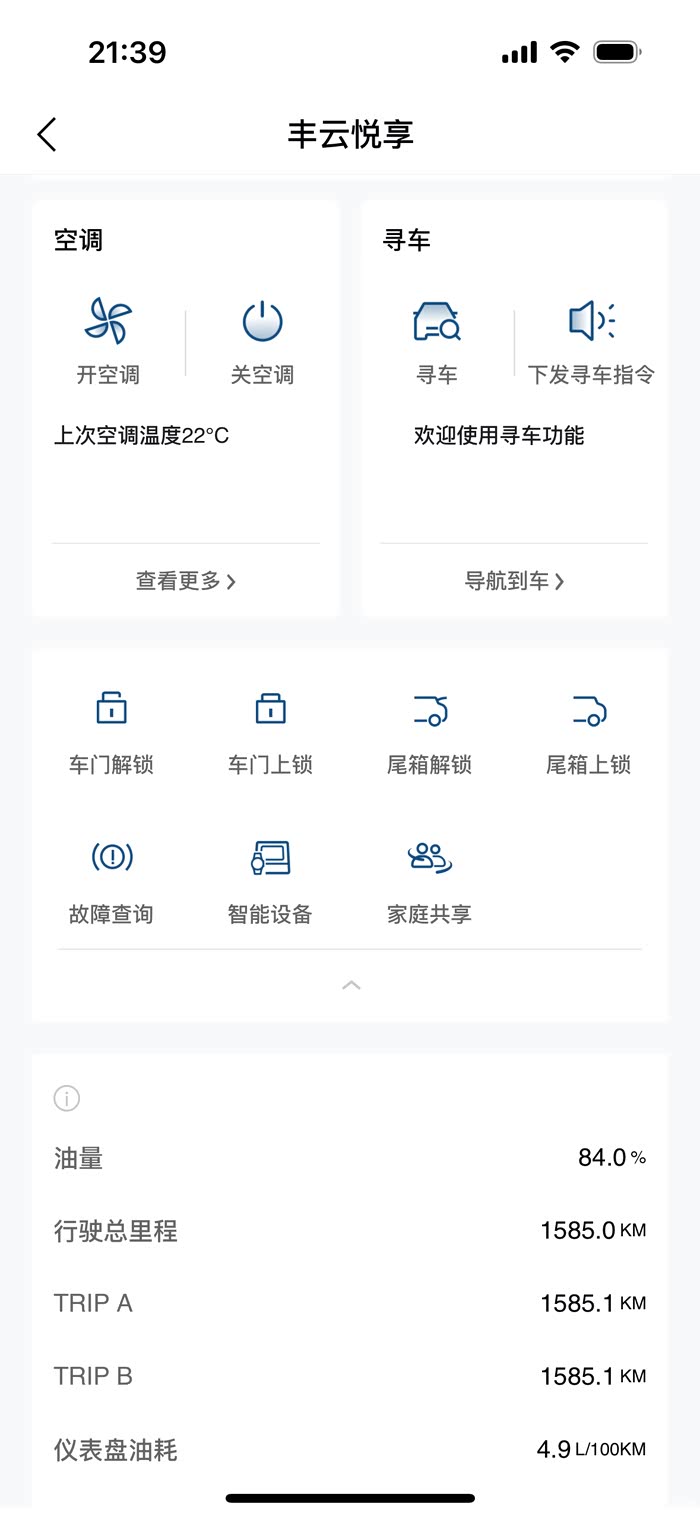
Task: Open 查看更多 under 空调
Action: click(186, 581)
